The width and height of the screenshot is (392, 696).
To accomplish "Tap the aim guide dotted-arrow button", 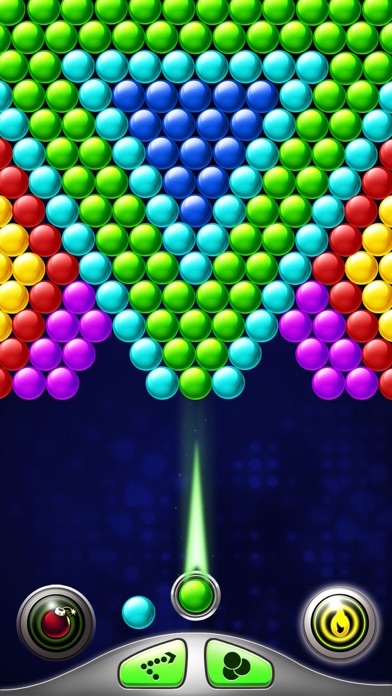I will pyautogui.click(x=153, y=664).
